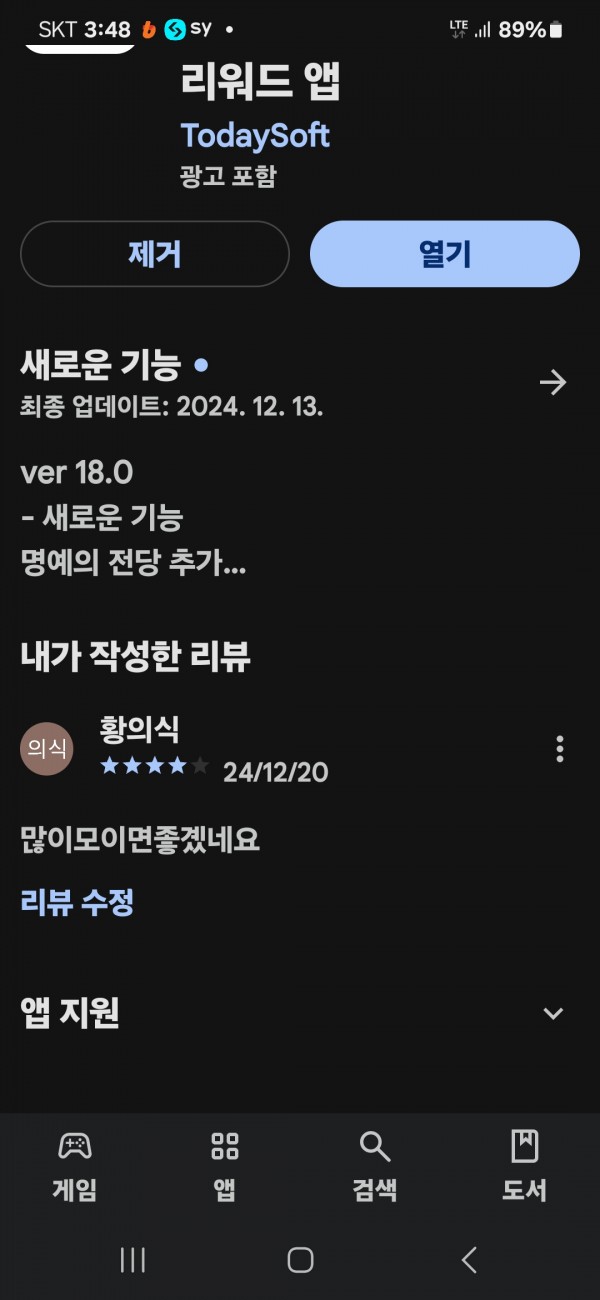Tap 리뷰 수정 to edit review
The height and width of the screenshot is (1300, 600).
pos(77,903)
